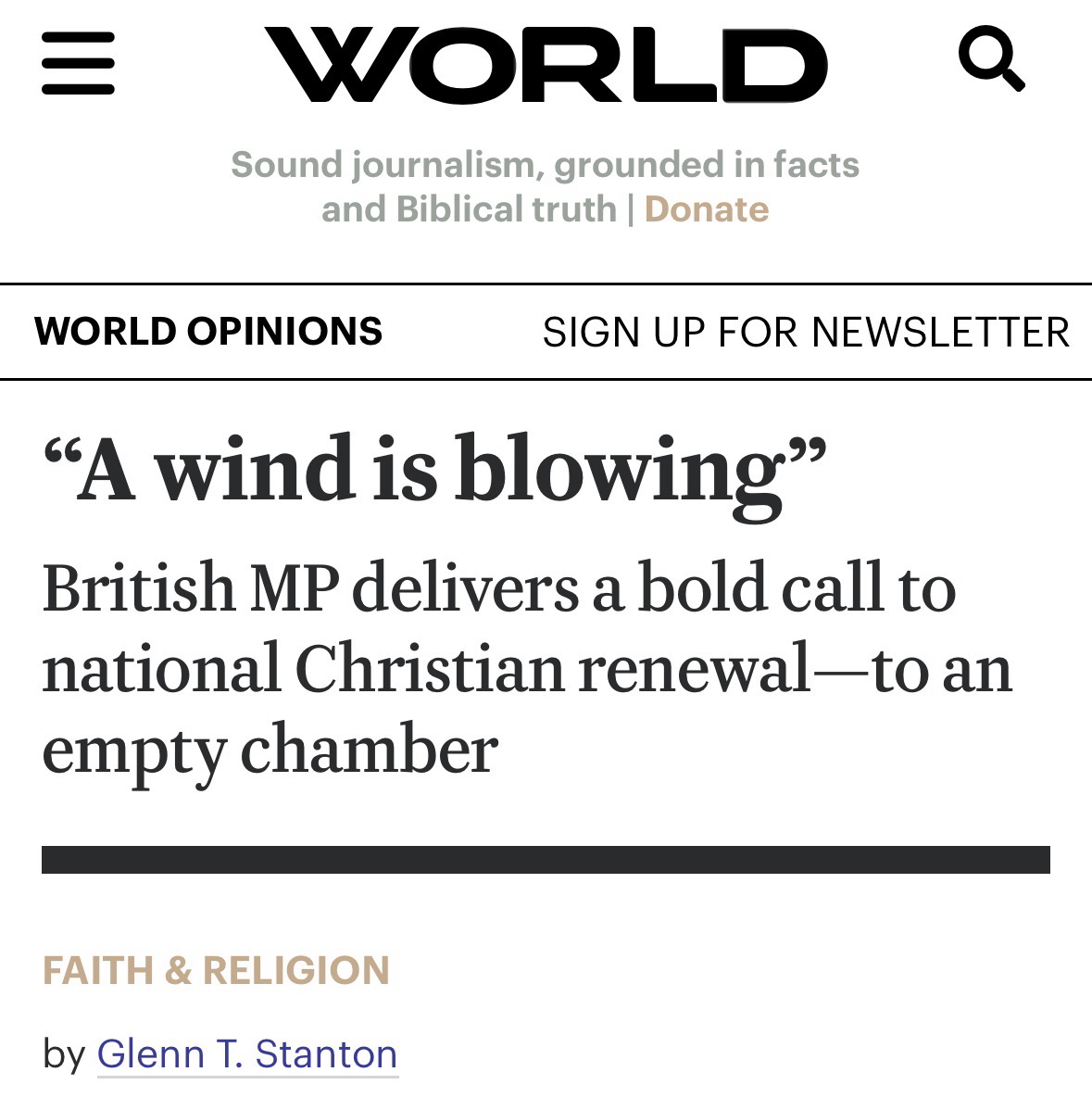View author Glenn T. Stanton's page

click(x=247, y=1053)
